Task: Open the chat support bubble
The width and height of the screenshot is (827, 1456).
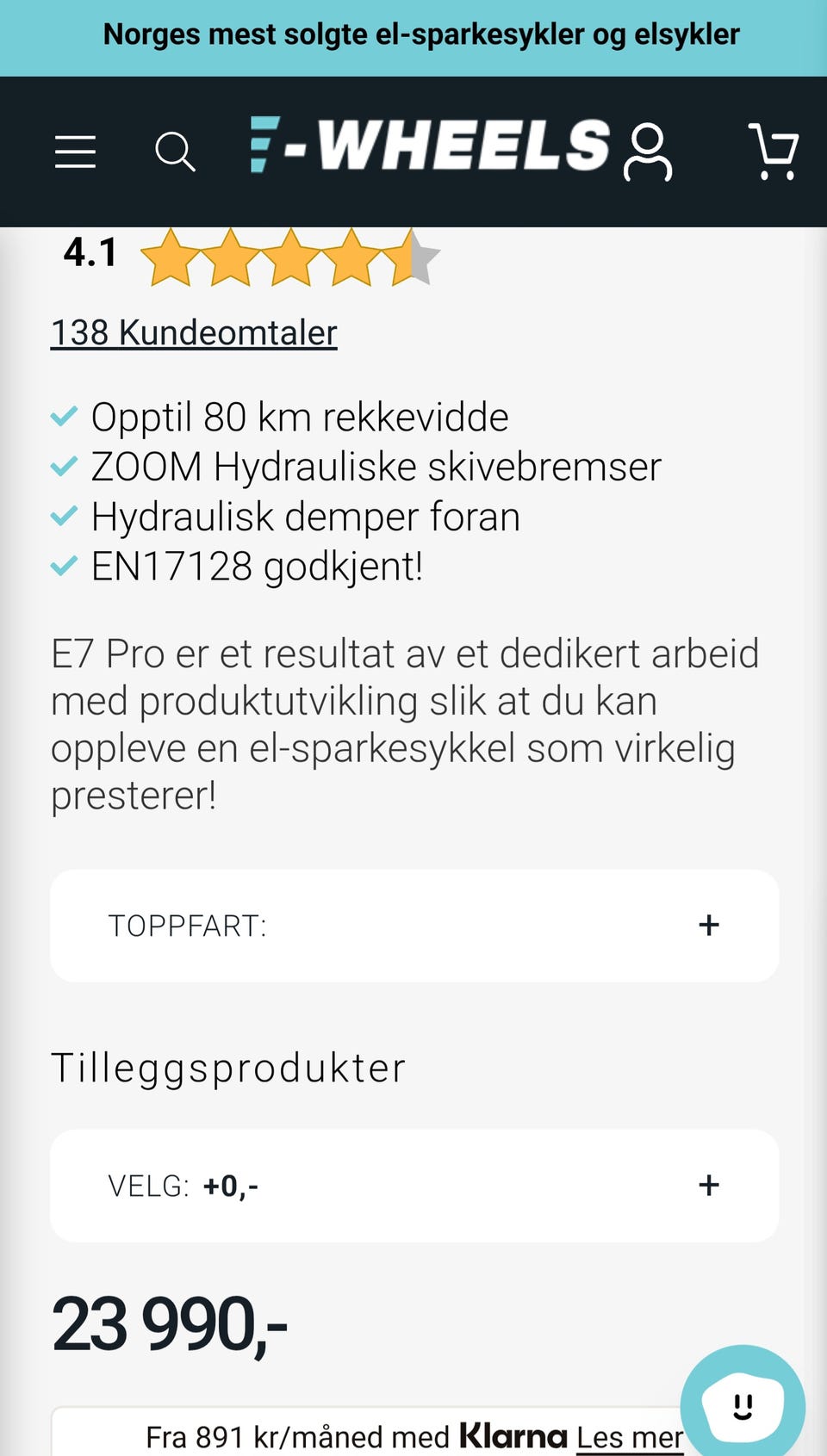Action: click(x=743, y=1402)
